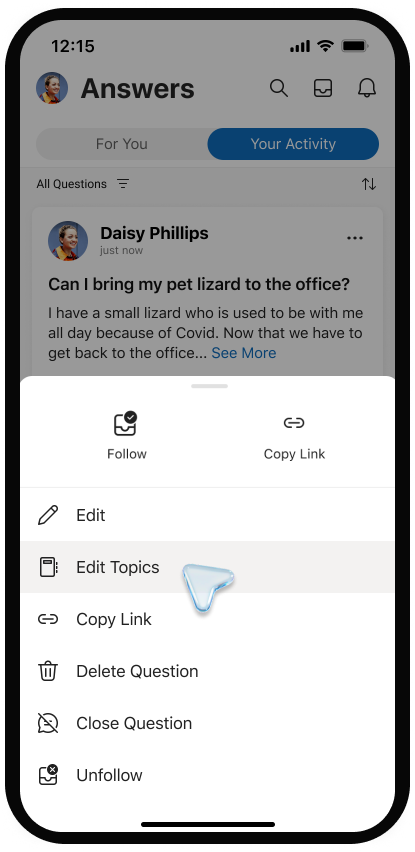The height and width of the screenshot is (852, 415).
Task: Choose Copy Link in the list
Action: pyautogui.click(x=208, y=619)
